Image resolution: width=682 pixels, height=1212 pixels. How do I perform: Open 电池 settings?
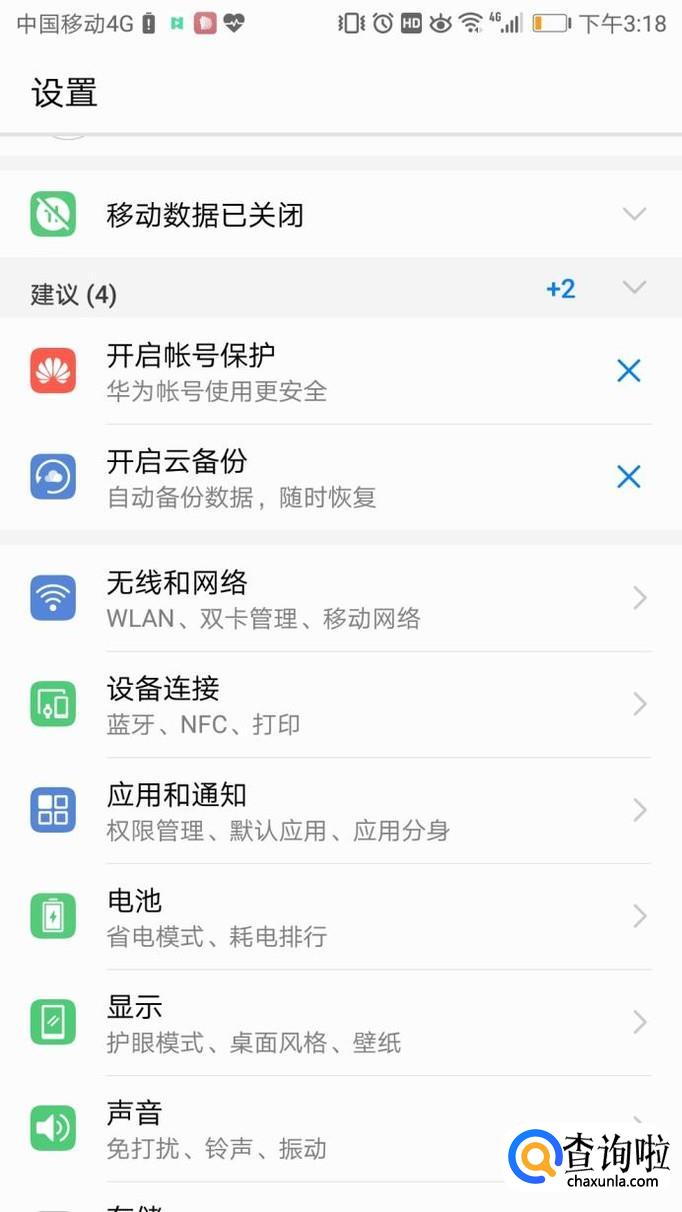[340, 917]
